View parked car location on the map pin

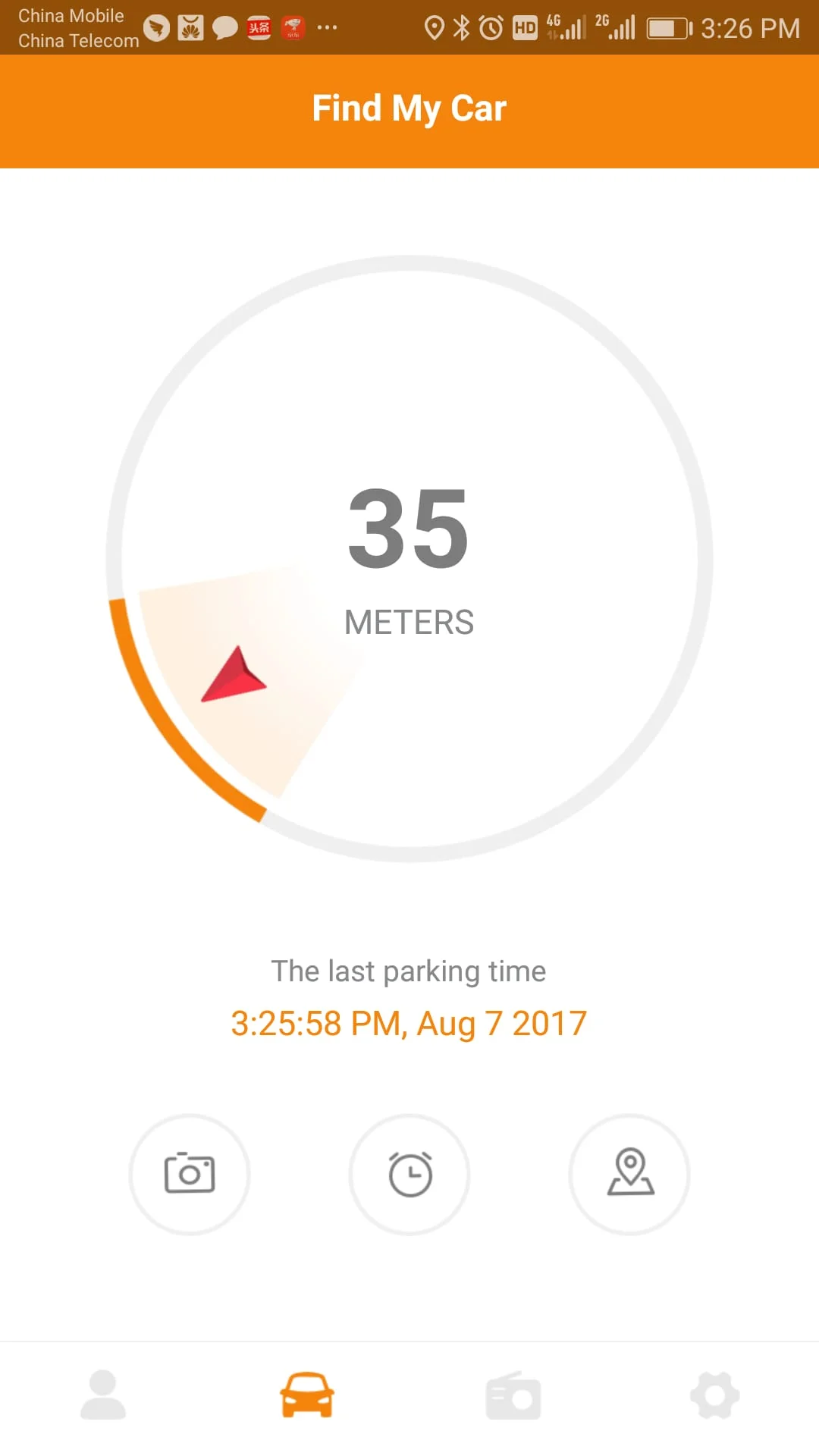[629, 1173]
